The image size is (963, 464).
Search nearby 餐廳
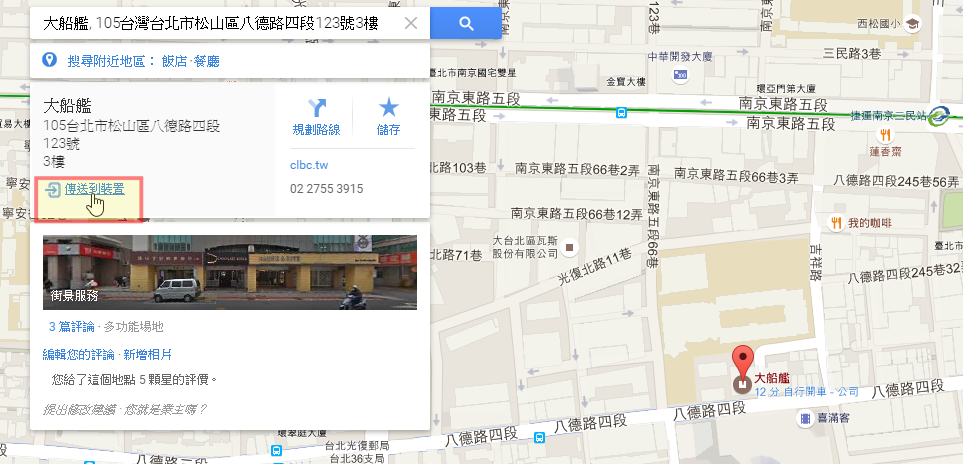coord(207,62)
